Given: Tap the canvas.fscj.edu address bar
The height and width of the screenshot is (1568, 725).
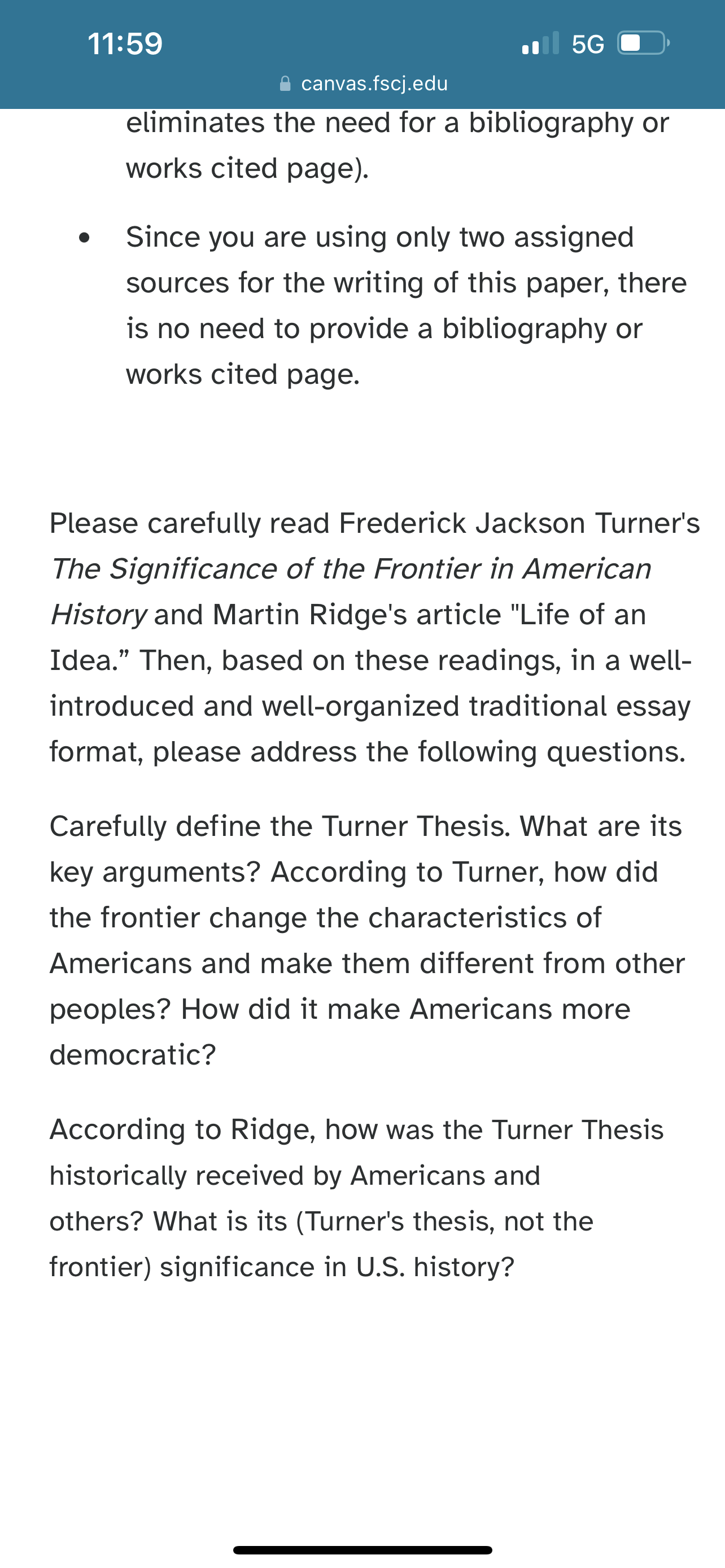Looking at the screenshot, I should tap(364, 84).
